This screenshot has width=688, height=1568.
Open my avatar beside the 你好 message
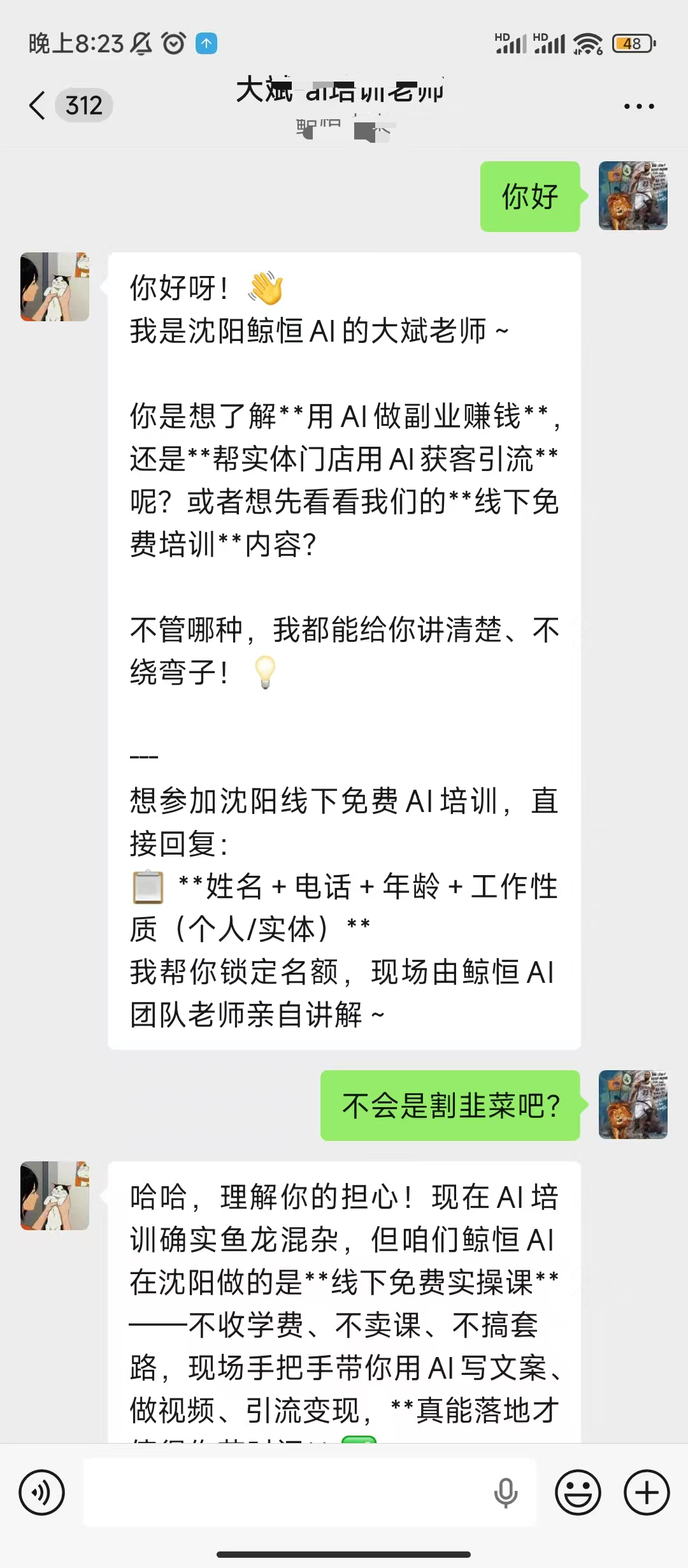[633, 196]
